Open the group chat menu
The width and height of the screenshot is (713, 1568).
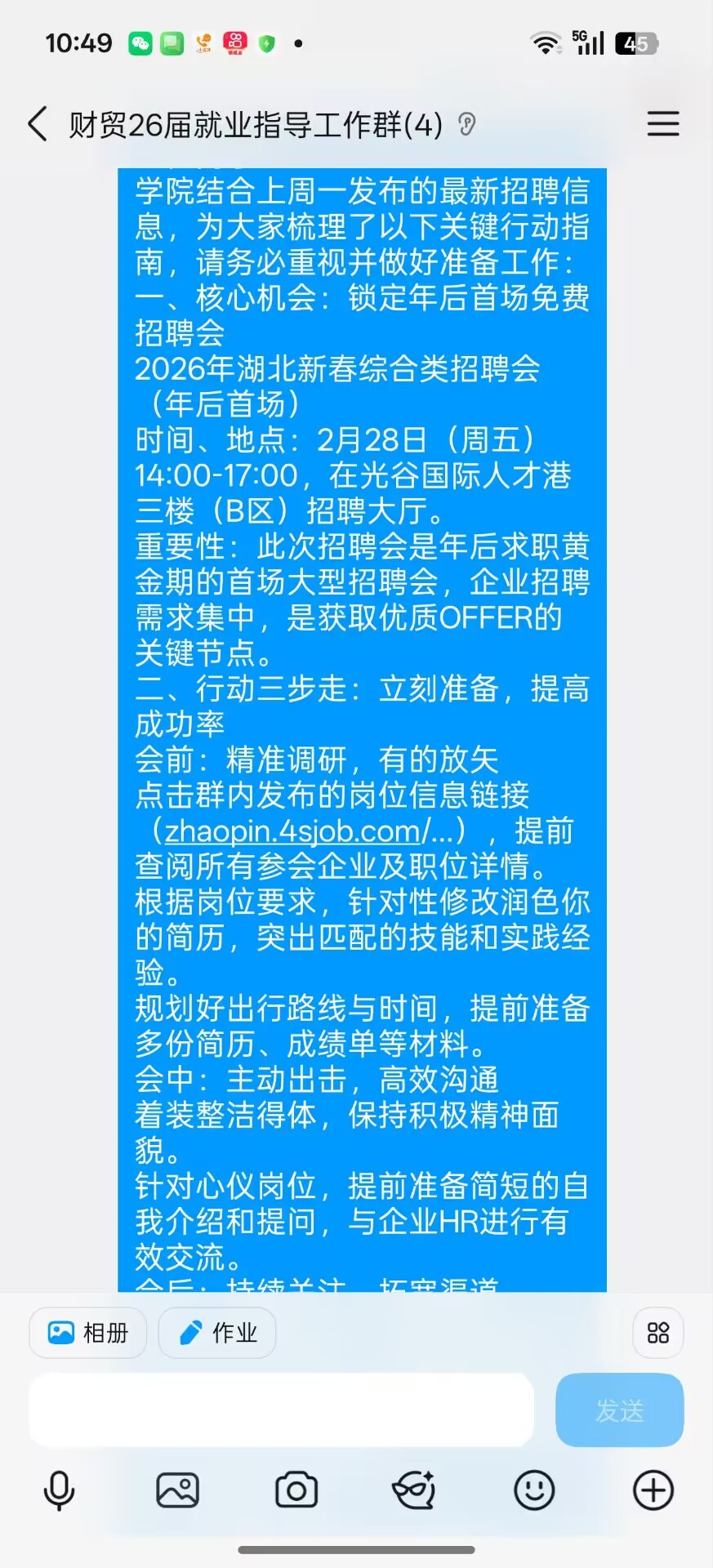tap(662, 124)
